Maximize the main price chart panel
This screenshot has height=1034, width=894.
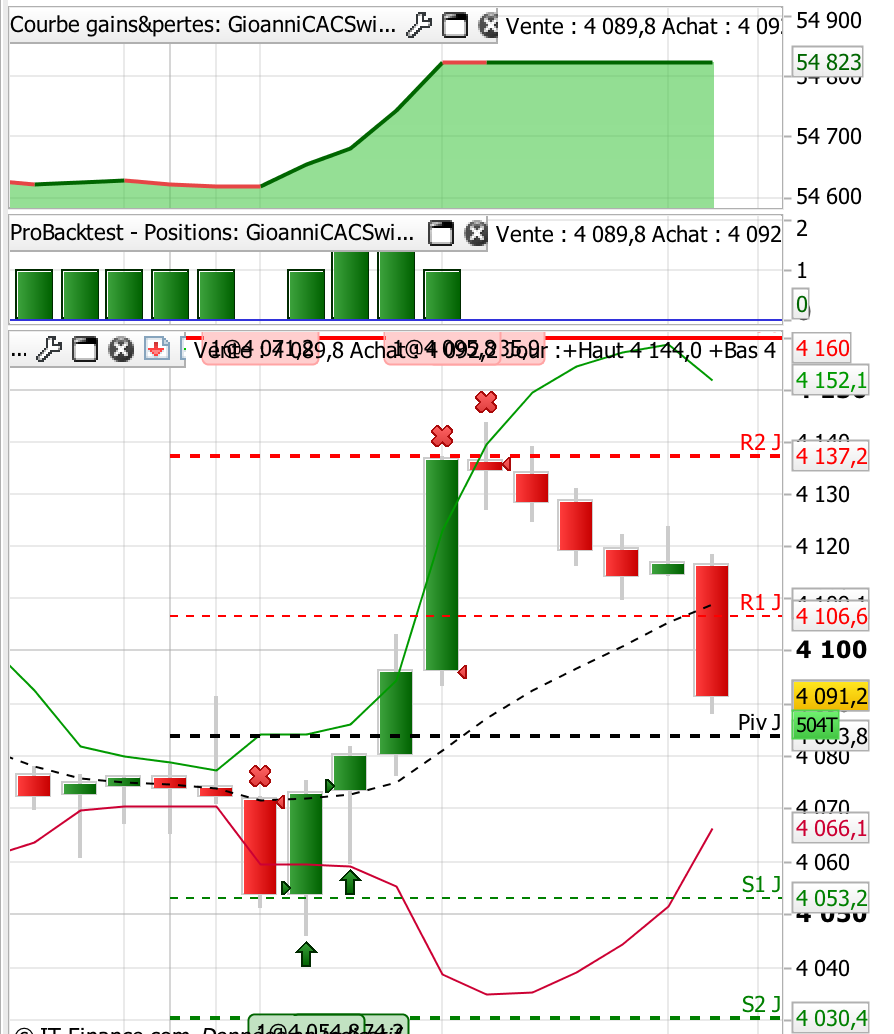[86, 349]
